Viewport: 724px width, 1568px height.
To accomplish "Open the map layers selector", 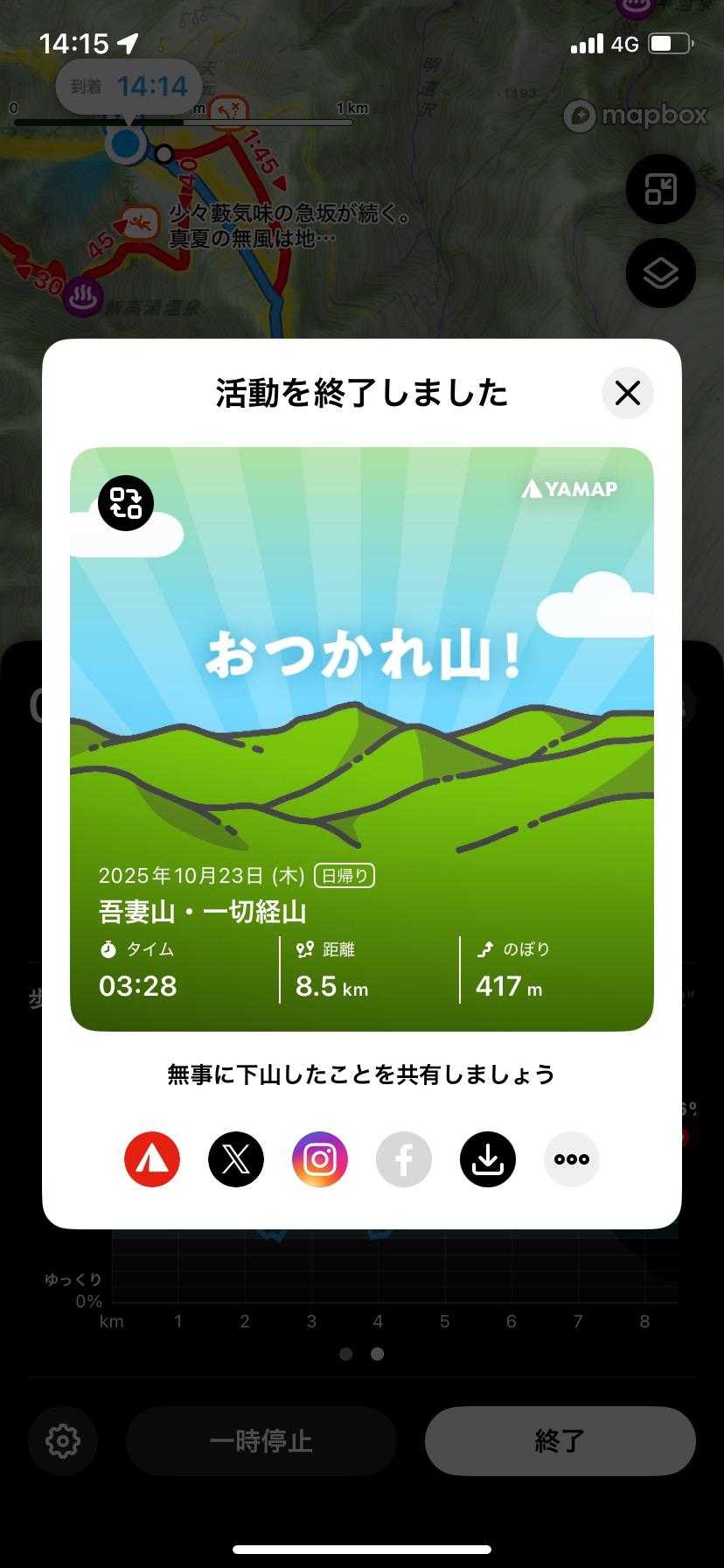I will click(x=660, y=274).
